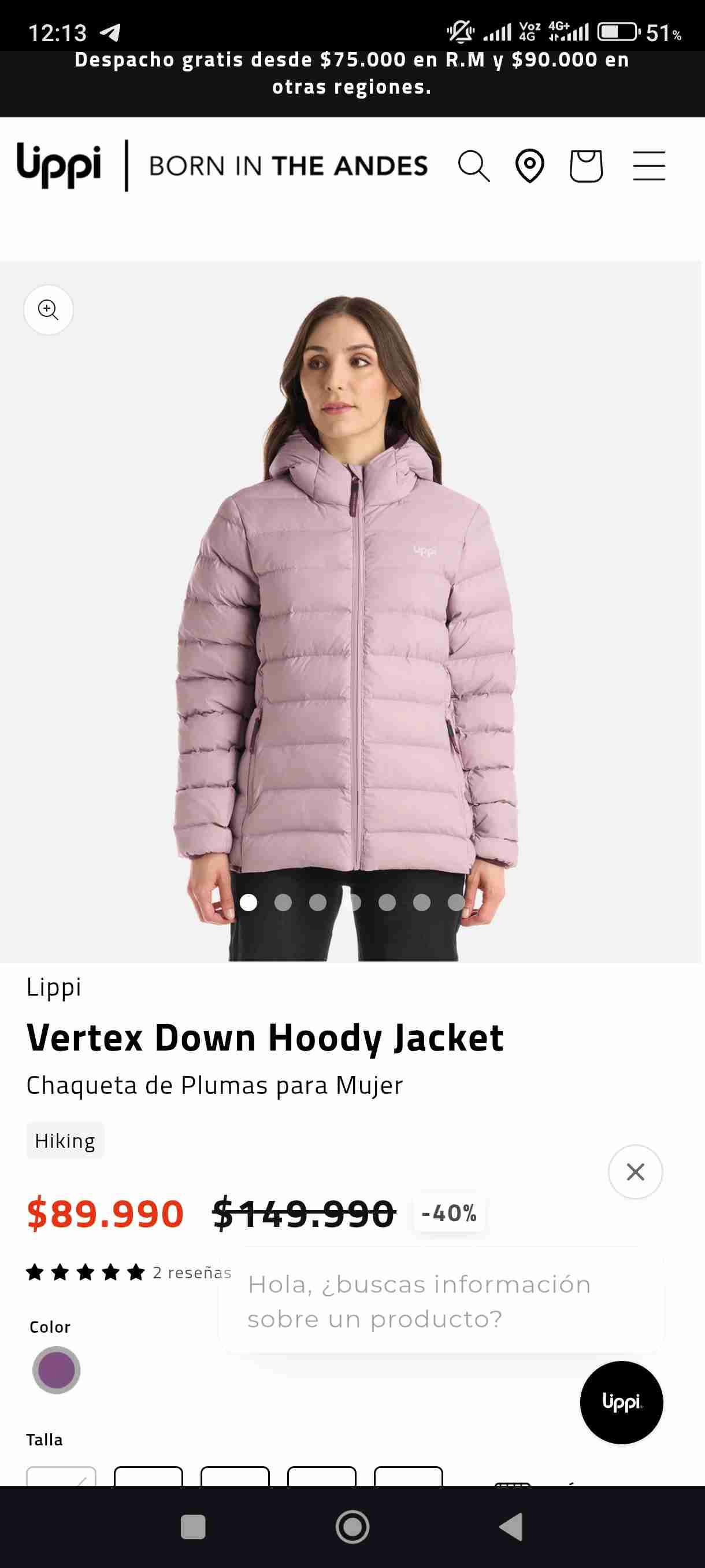The width and height of the screenshot is (705, 1568).
Task: Open the Hiking category chip
Action: coord(65,1141)
